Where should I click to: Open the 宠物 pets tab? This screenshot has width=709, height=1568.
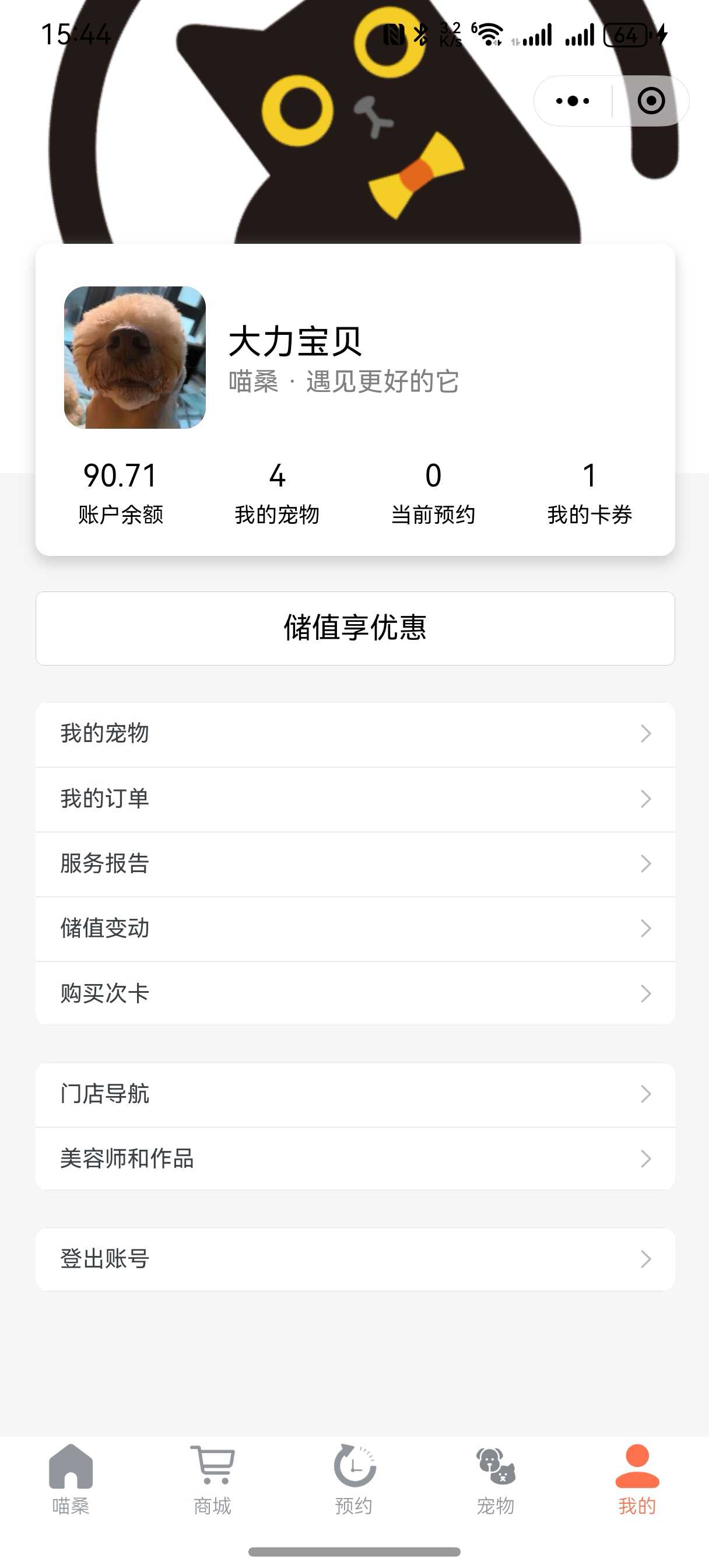[496, 1479]
